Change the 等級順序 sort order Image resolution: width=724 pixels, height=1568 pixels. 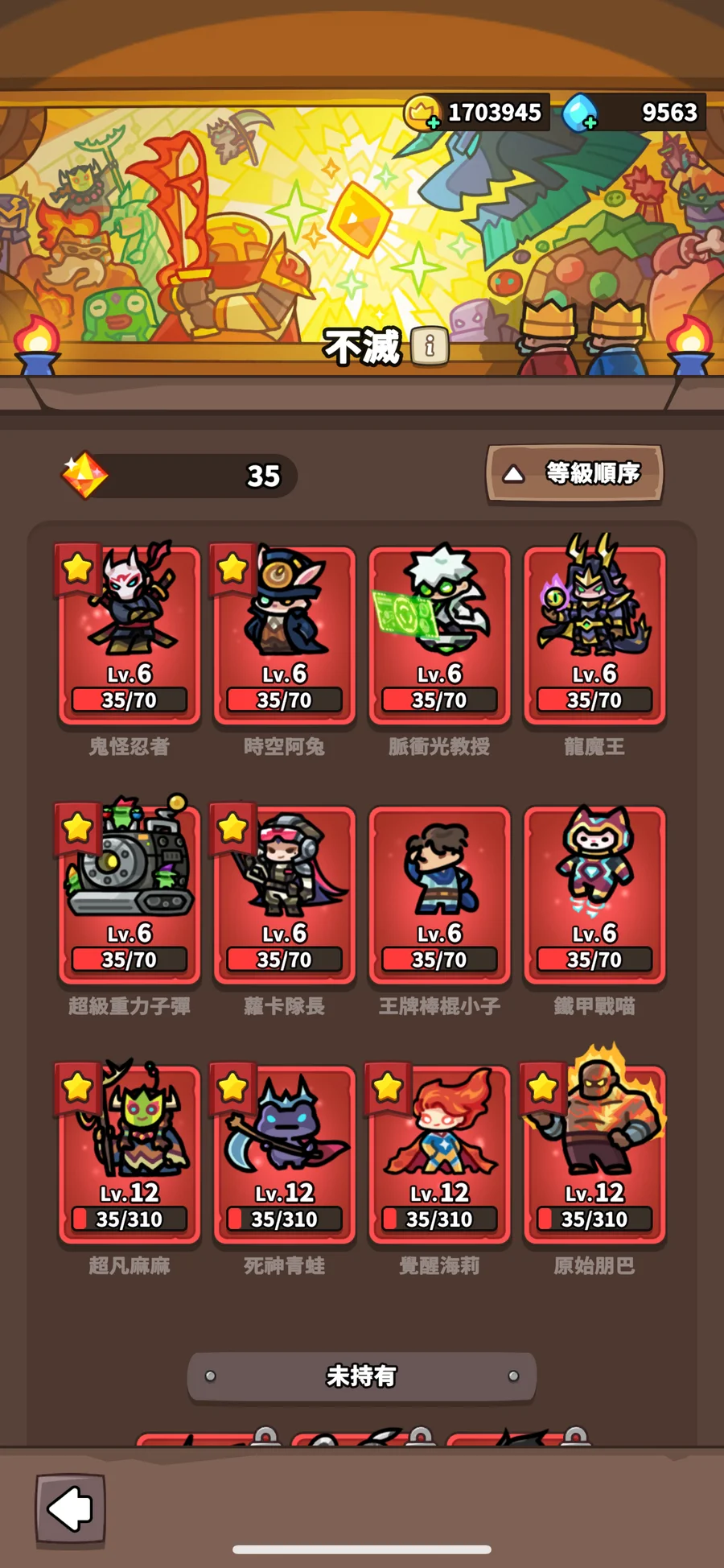574,473
